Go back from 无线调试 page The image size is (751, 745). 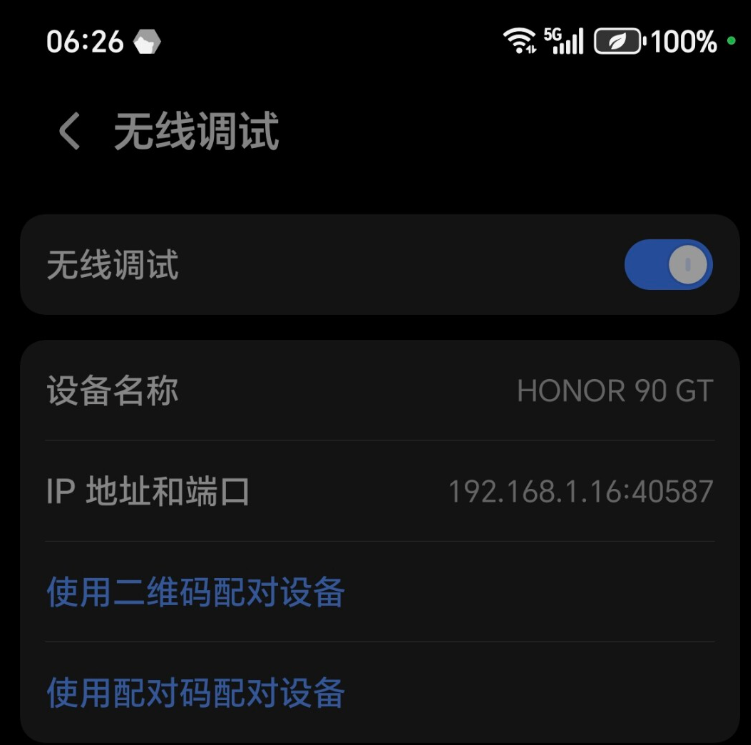coord(68,132)
